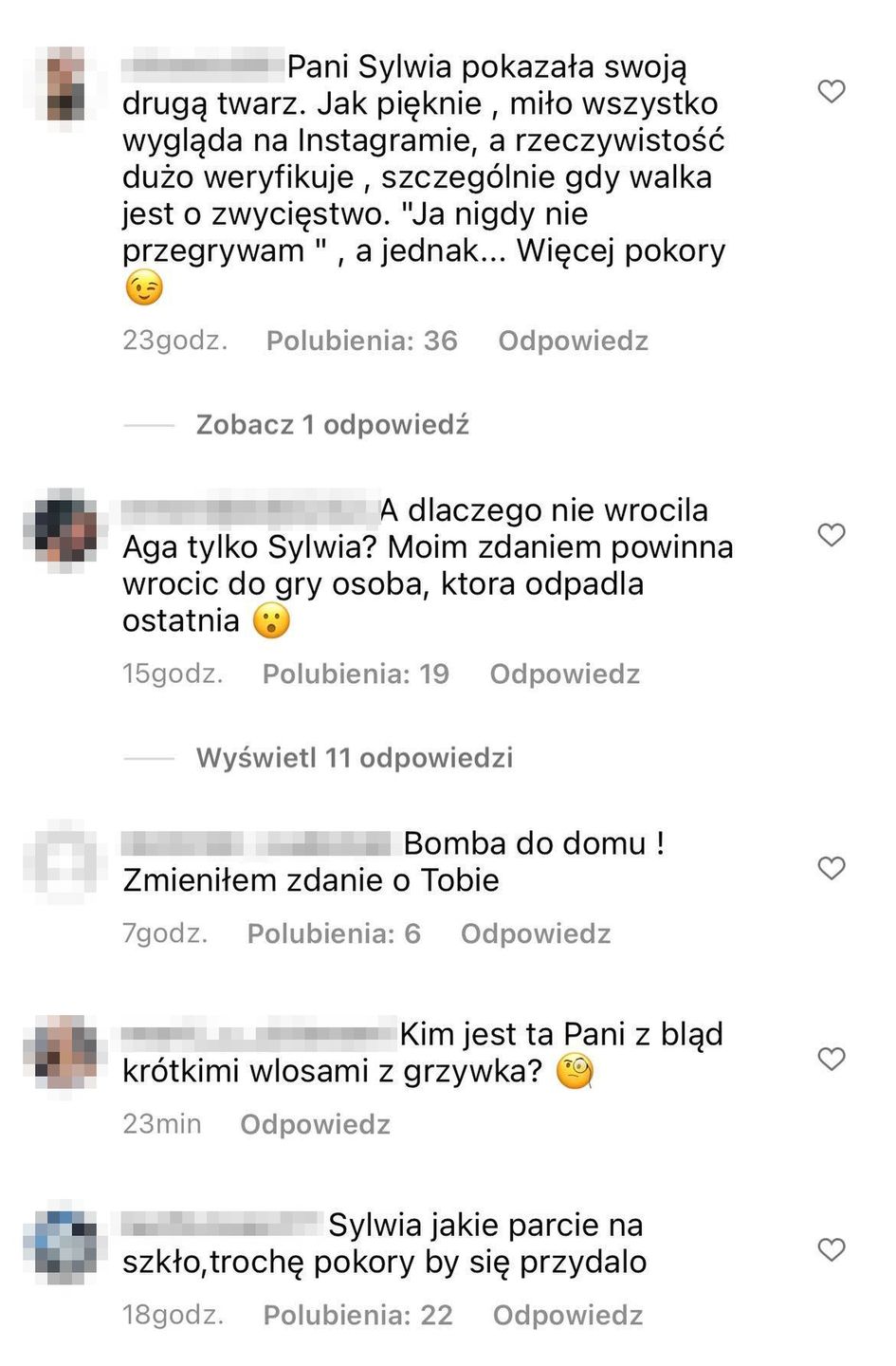This screenshot has height=1366, width=896.
Task: Reply to the comment posted 23min ago
Action: 315,1124
